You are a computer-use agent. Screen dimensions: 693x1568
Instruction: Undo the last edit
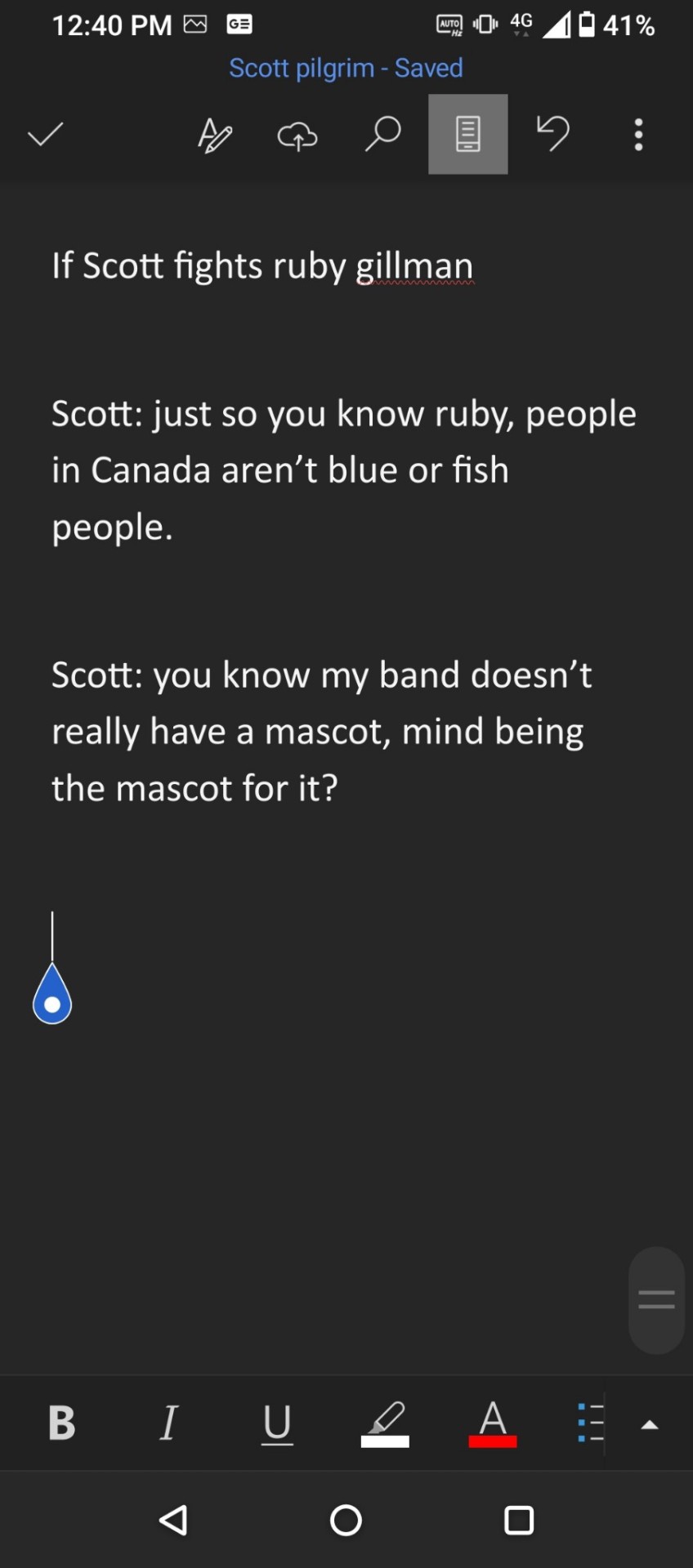click(x=553, y=133)
